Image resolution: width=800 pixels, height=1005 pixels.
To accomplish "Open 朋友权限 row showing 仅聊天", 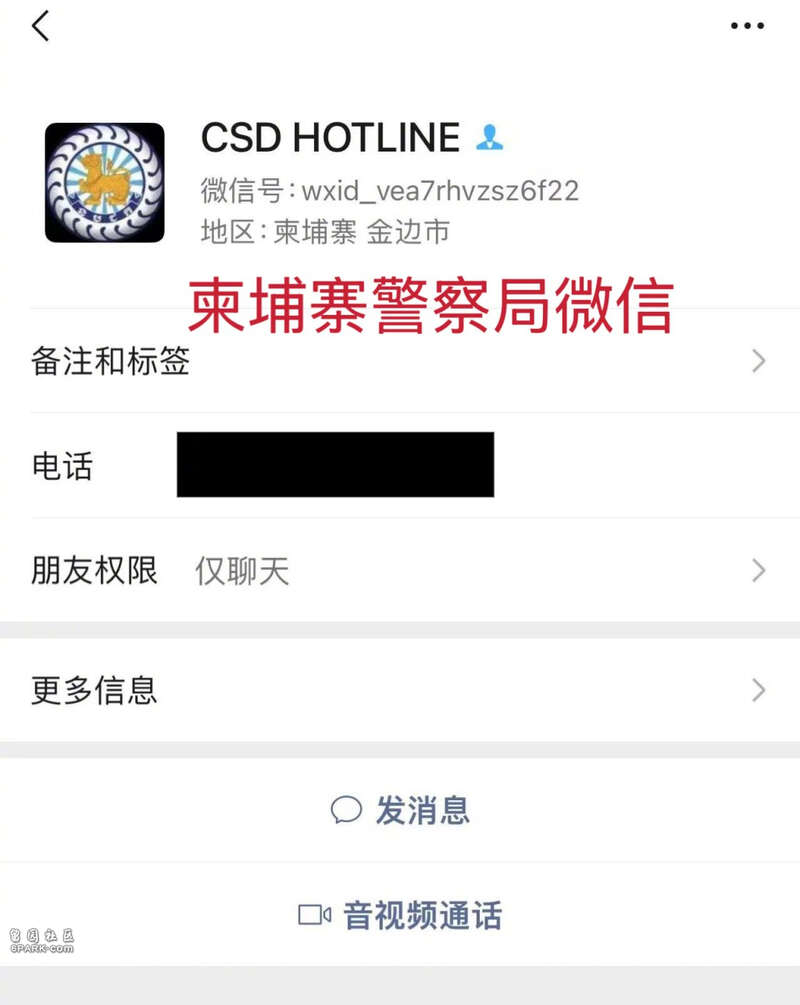I will click(400, 571).
